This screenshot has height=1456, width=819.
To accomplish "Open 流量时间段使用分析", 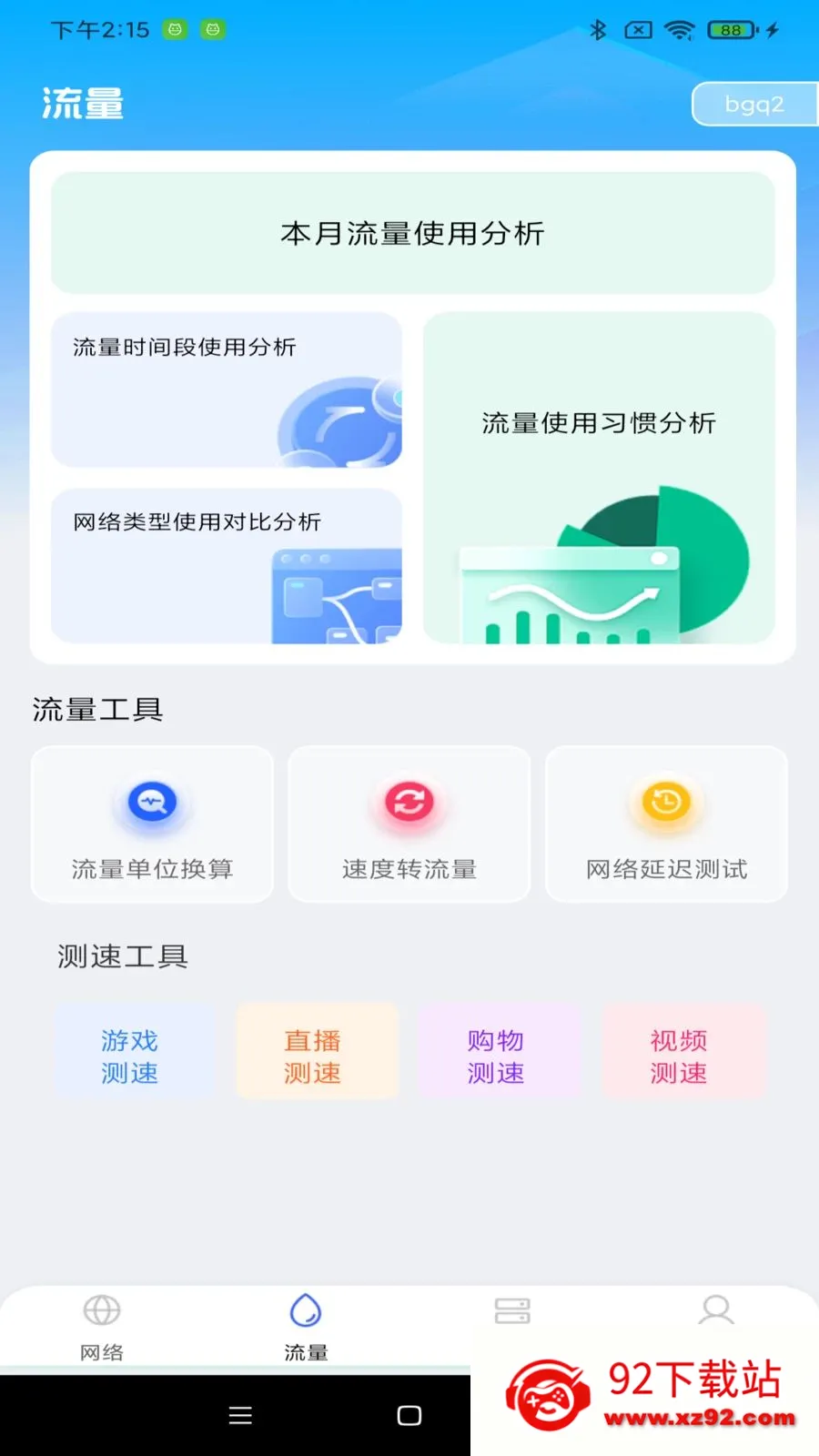I will point(227,389).
